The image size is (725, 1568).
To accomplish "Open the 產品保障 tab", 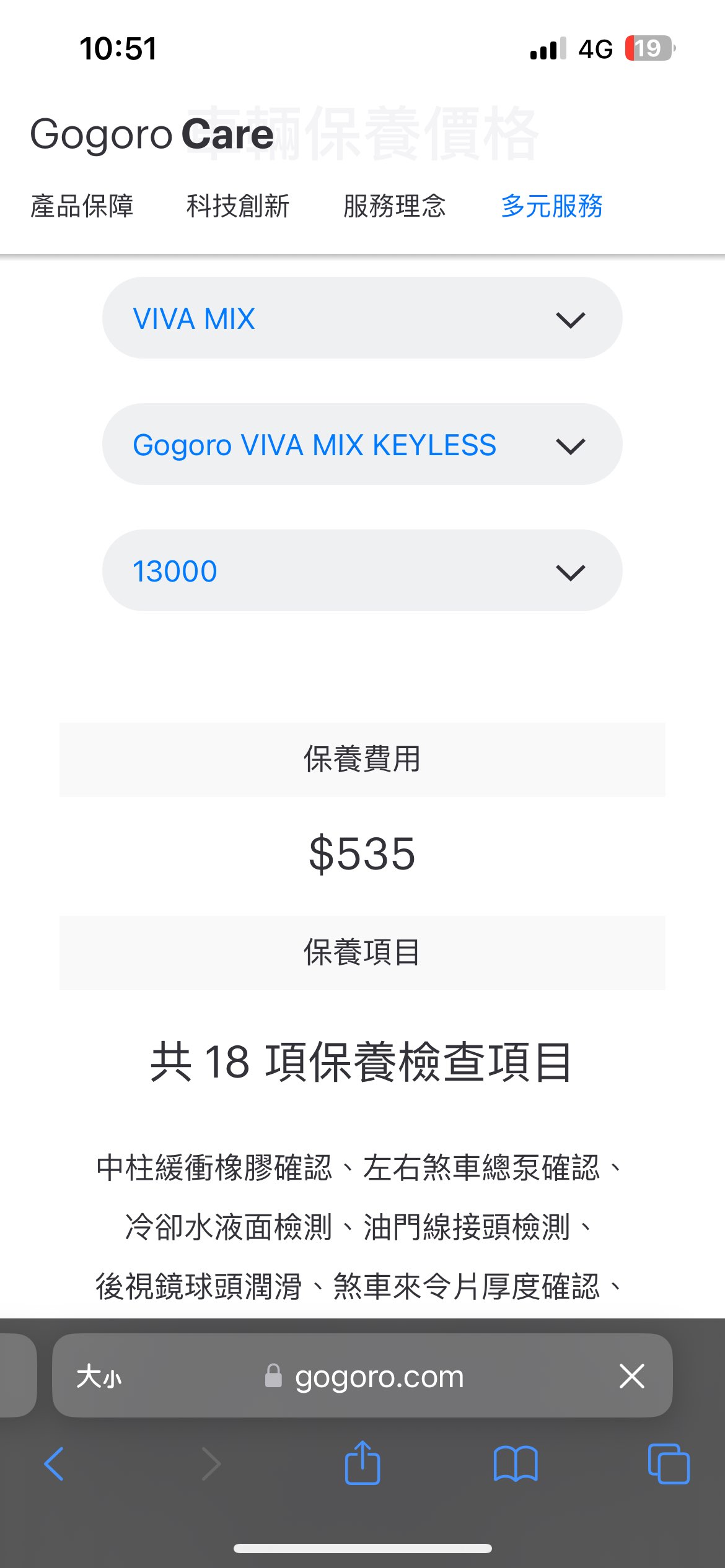I will [82, 206].
